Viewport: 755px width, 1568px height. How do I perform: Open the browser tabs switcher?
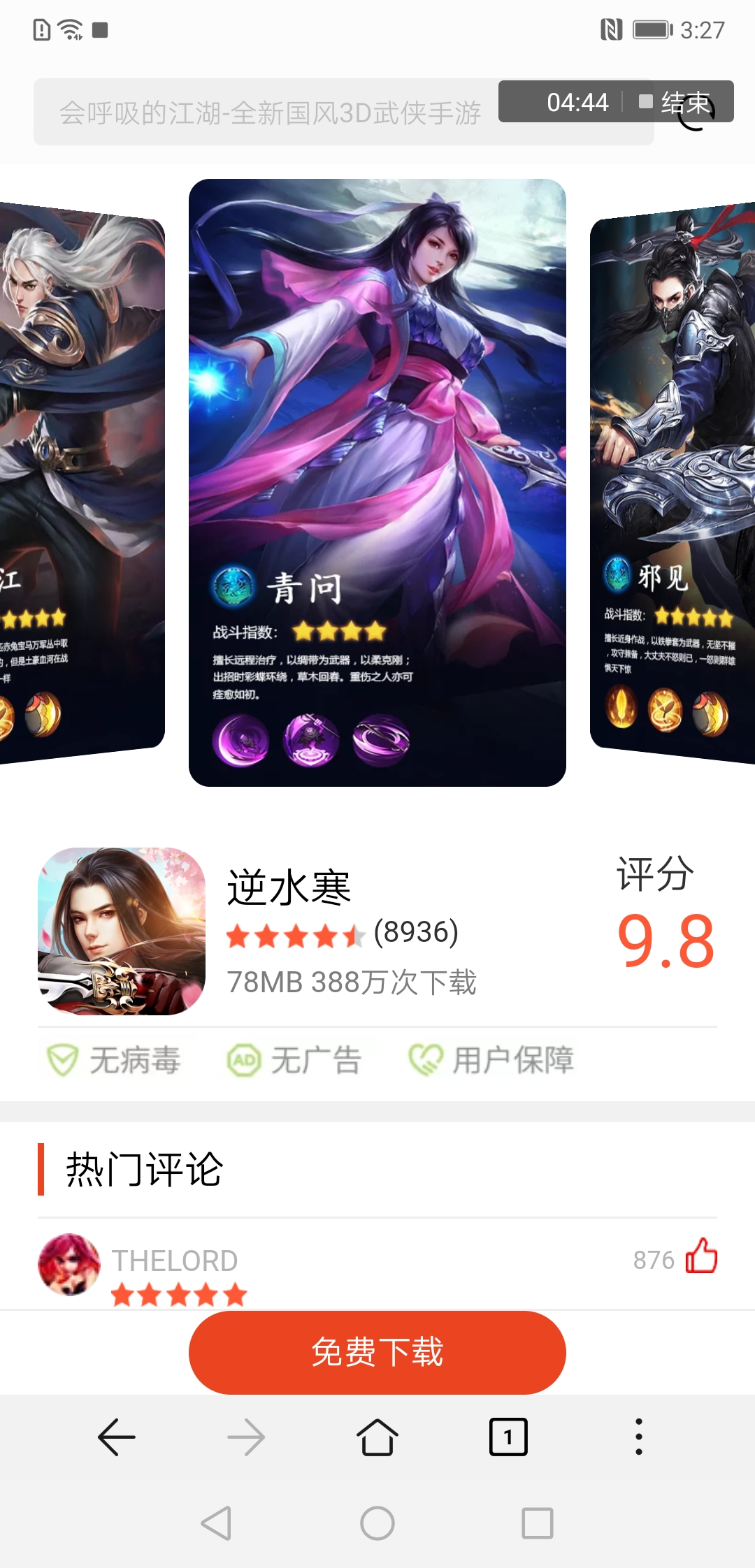click(x=508, y=1437)
